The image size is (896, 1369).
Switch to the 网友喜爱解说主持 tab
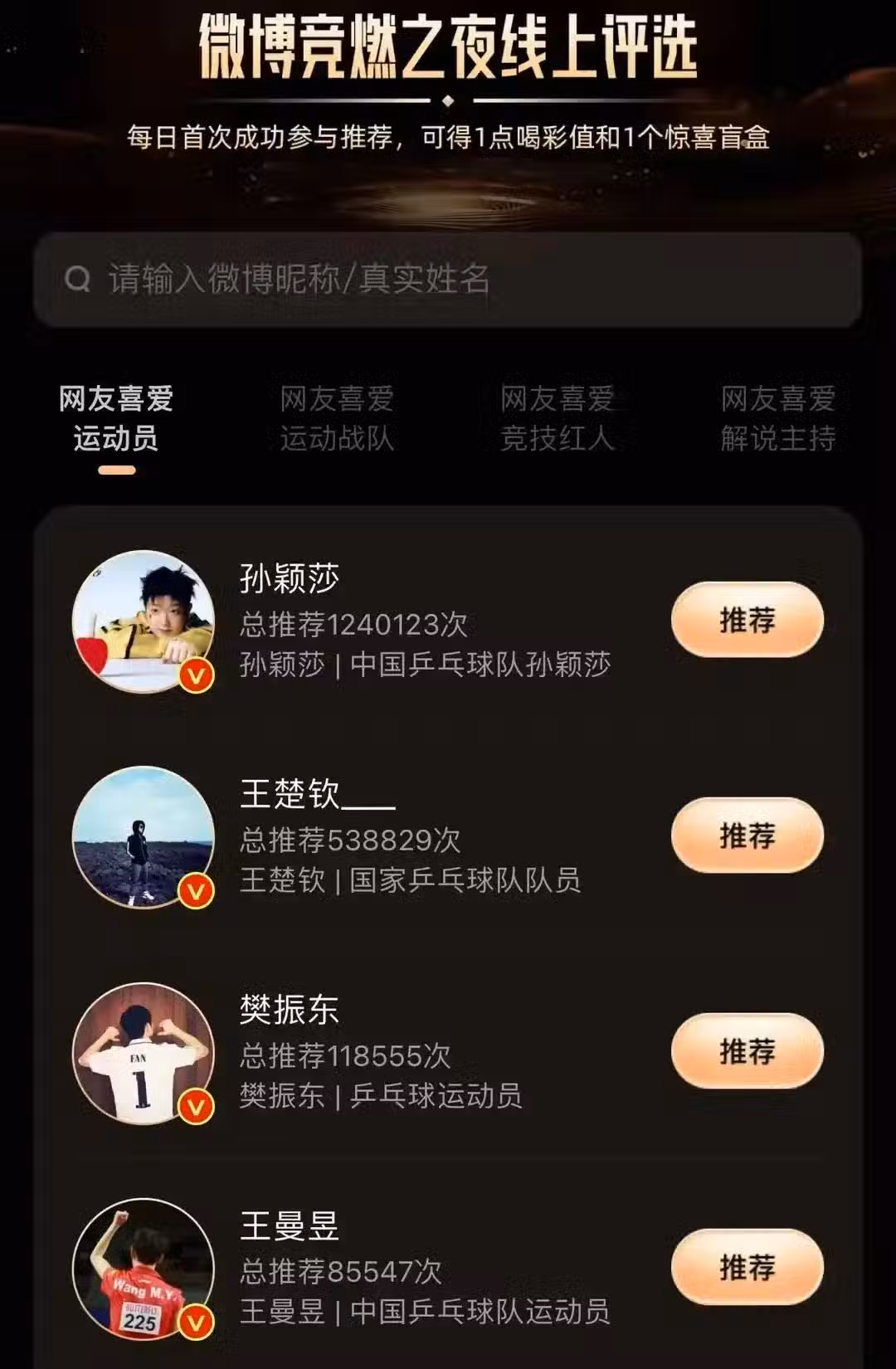(777, 418)
